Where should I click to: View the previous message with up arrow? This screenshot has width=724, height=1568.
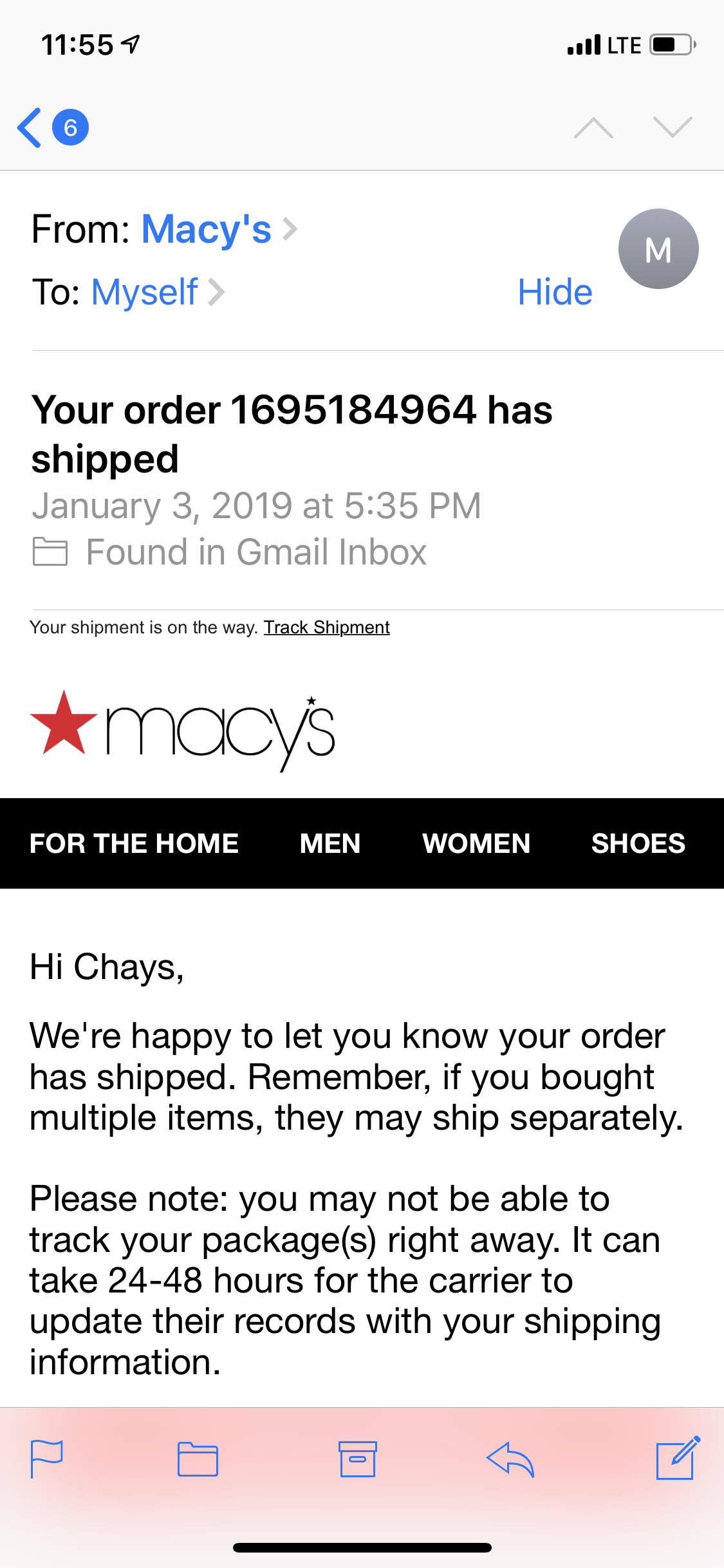[x=593, y=127]
